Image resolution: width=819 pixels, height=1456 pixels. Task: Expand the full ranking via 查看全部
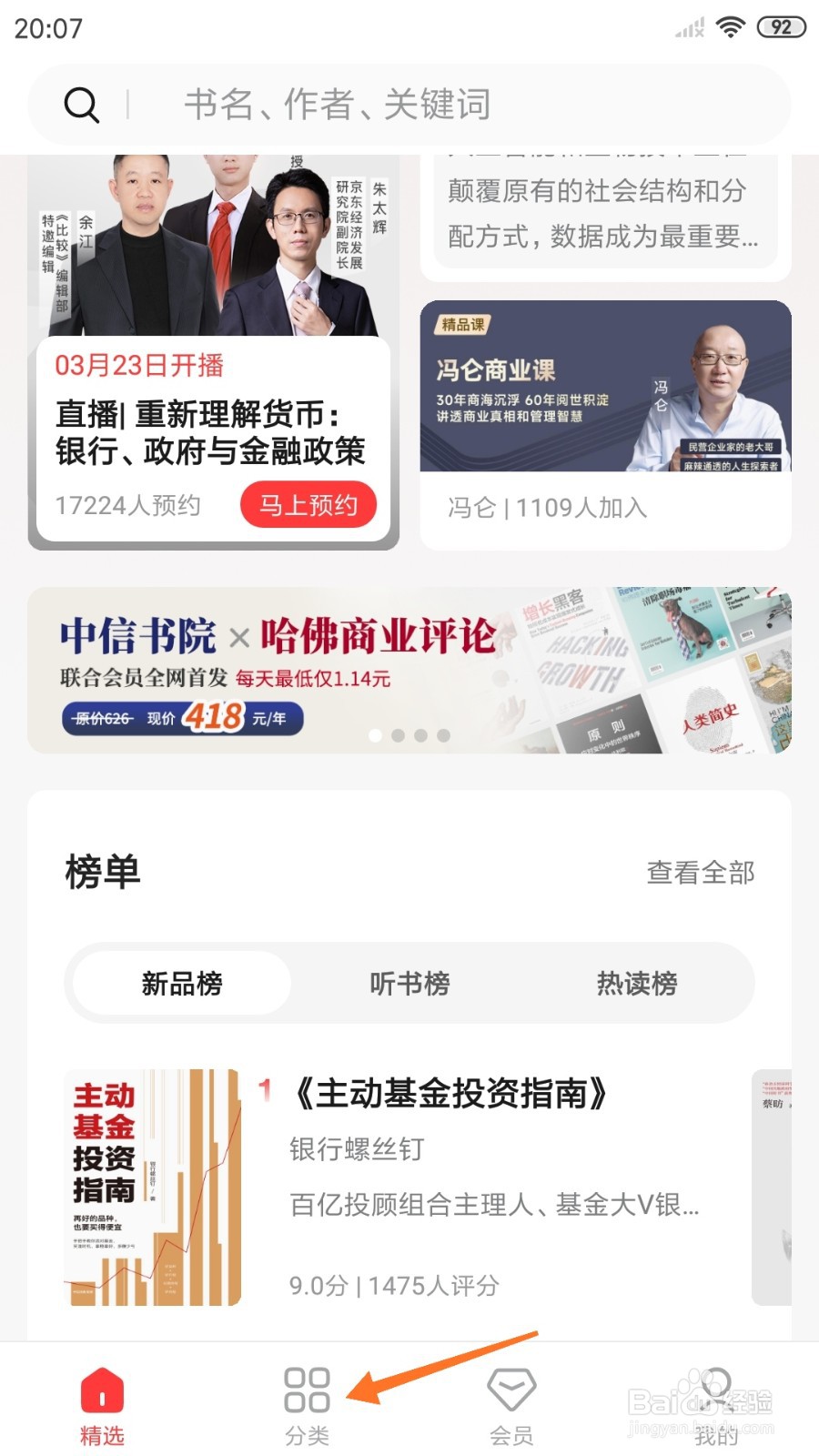(x=700, y=872)
